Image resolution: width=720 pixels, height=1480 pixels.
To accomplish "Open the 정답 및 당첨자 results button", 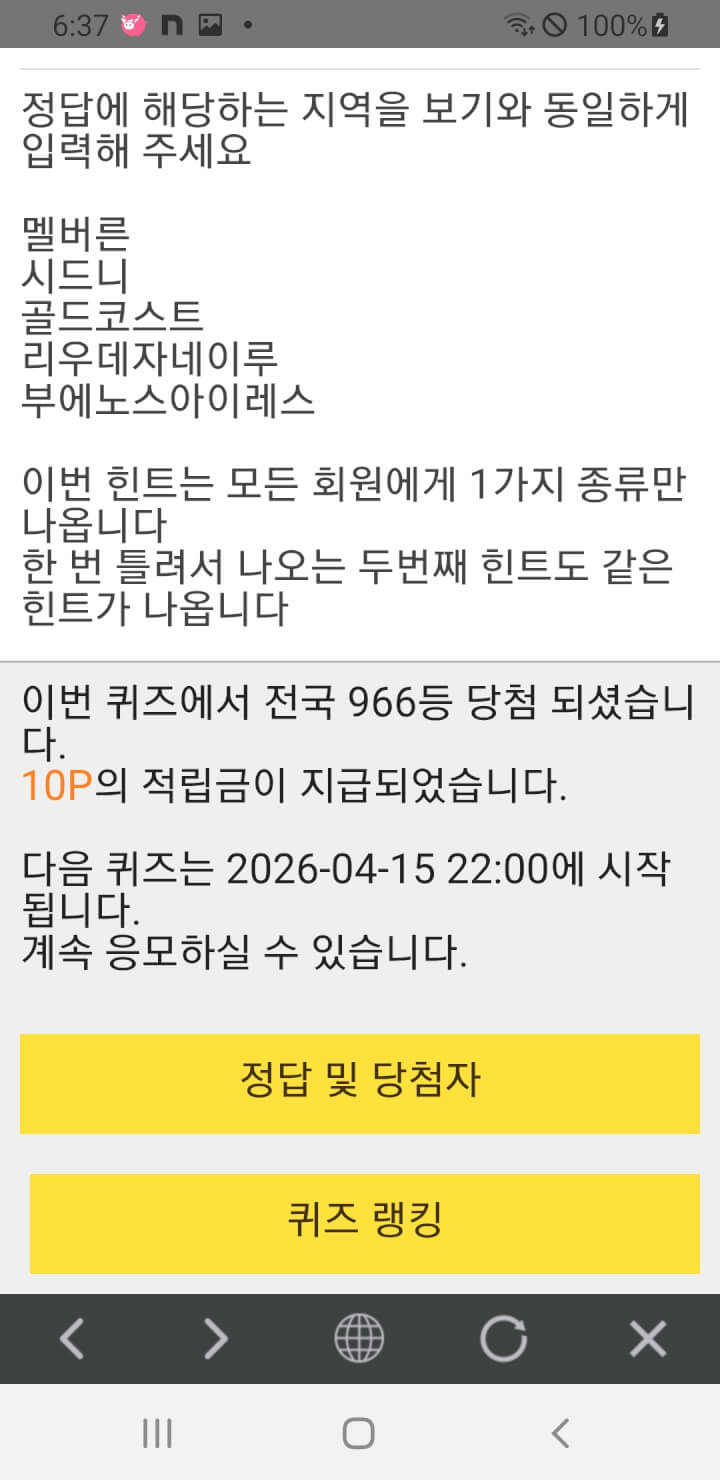I will click(360, 1083).
